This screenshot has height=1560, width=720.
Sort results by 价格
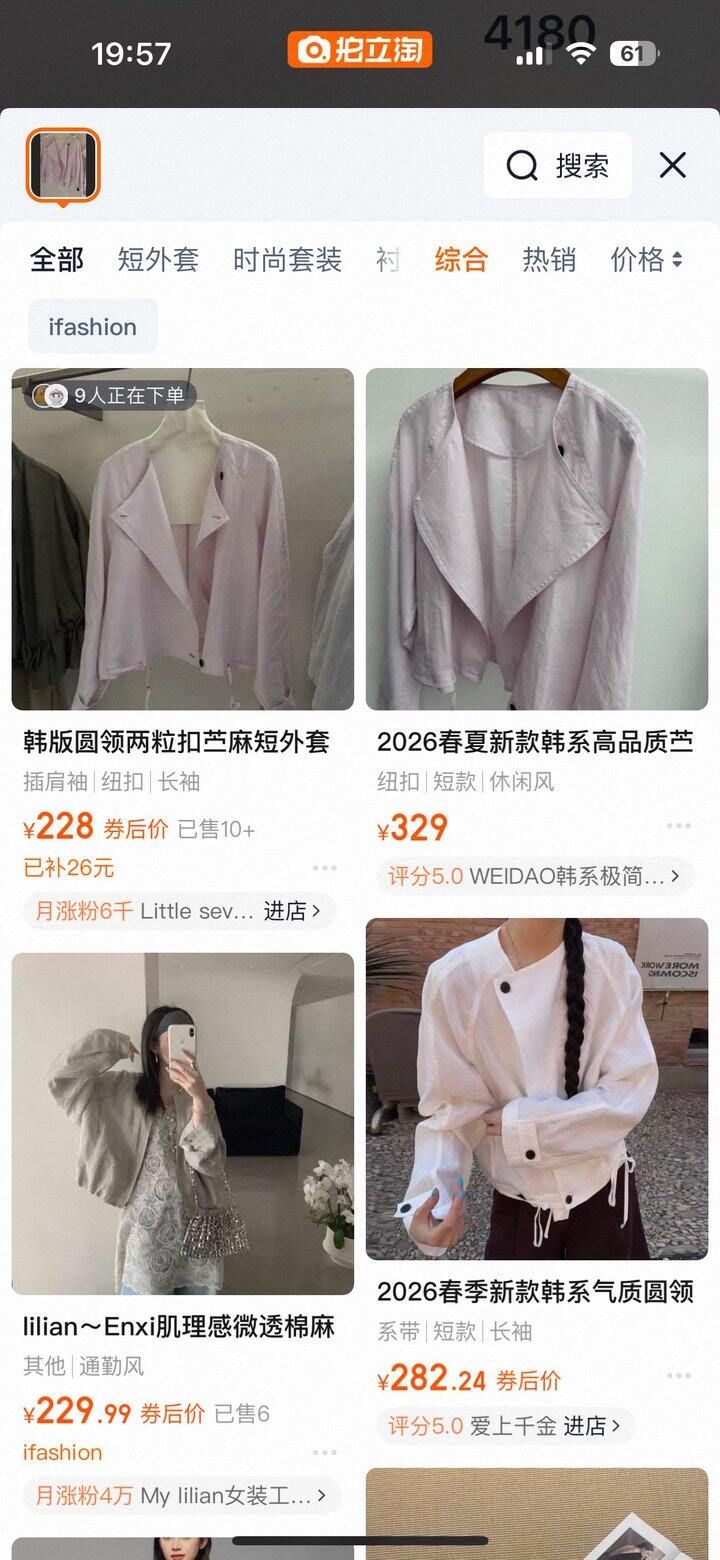point(646,260)
